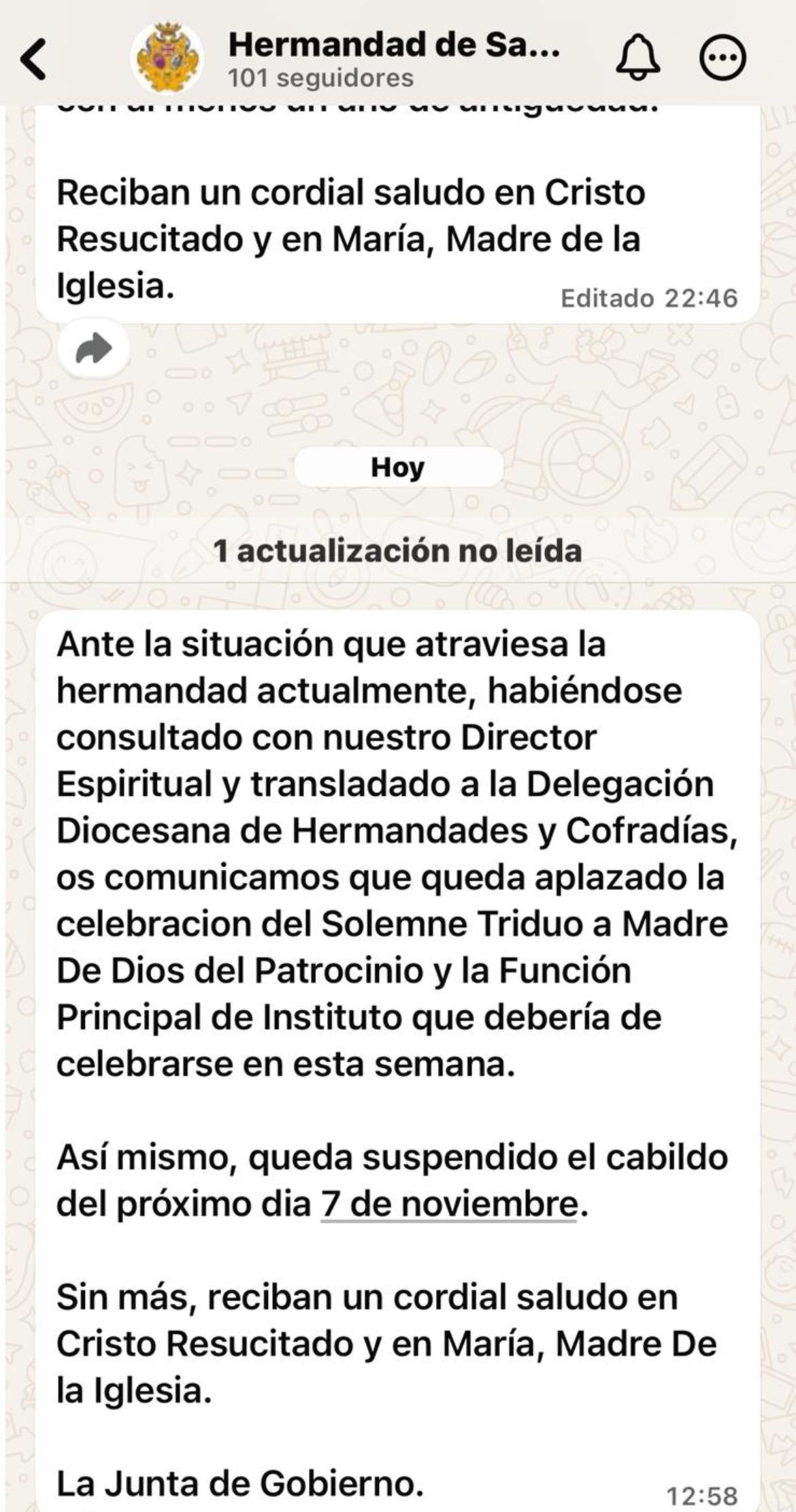
Task: Open the more options menu
Action: pyautogui.click(x=723, y=58)
